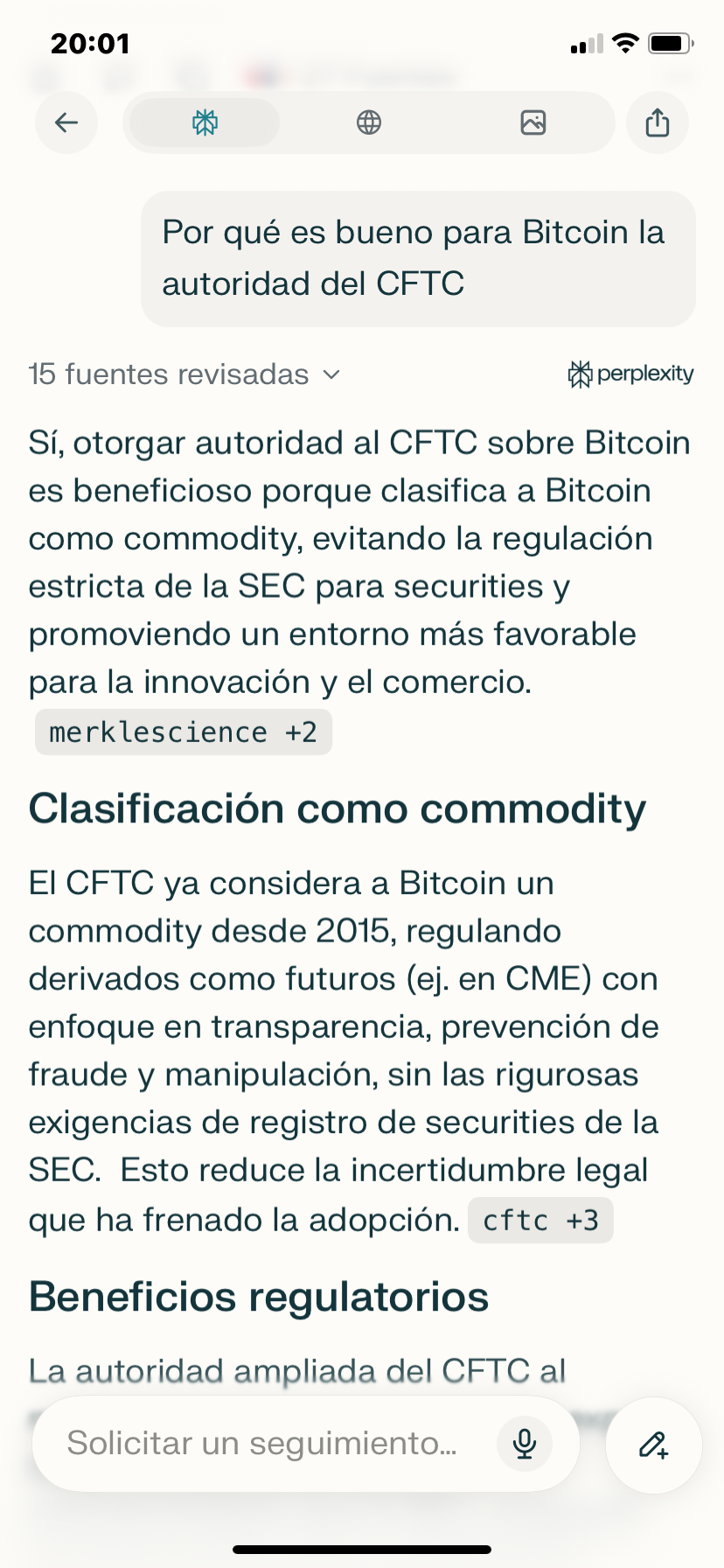Open the cftc +3 citation chip
The width and height of the screenshot is (724, 1568).
tap(540, 1220)
